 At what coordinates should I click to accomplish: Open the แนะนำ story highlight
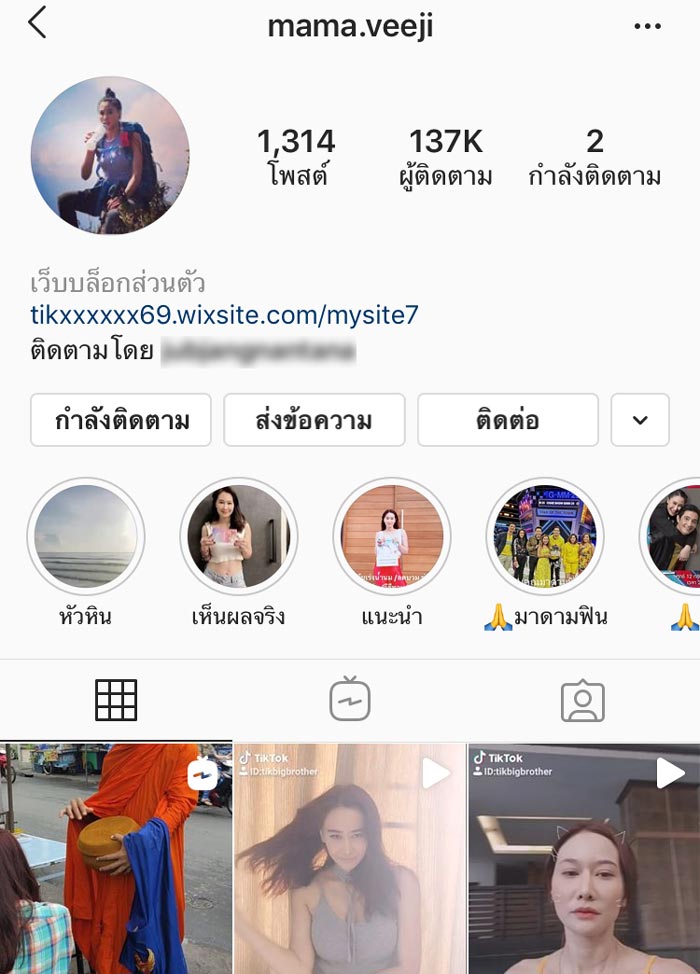[x=392, y=536]
